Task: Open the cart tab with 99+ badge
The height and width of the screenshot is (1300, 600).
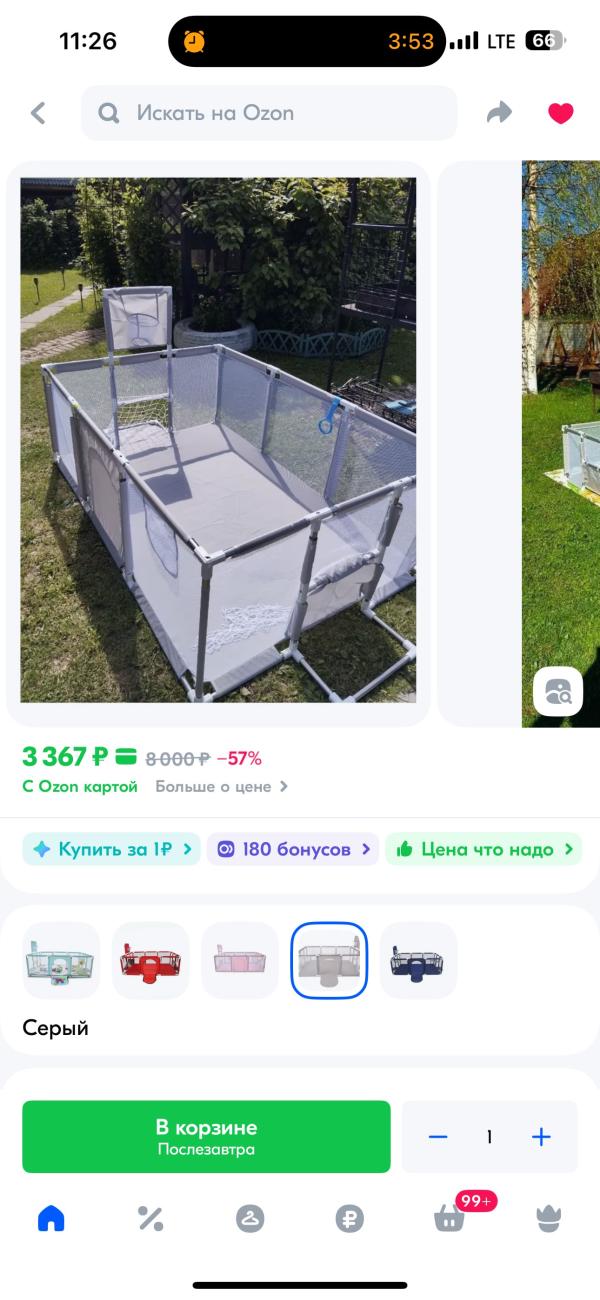Action: pos(450,1218)
